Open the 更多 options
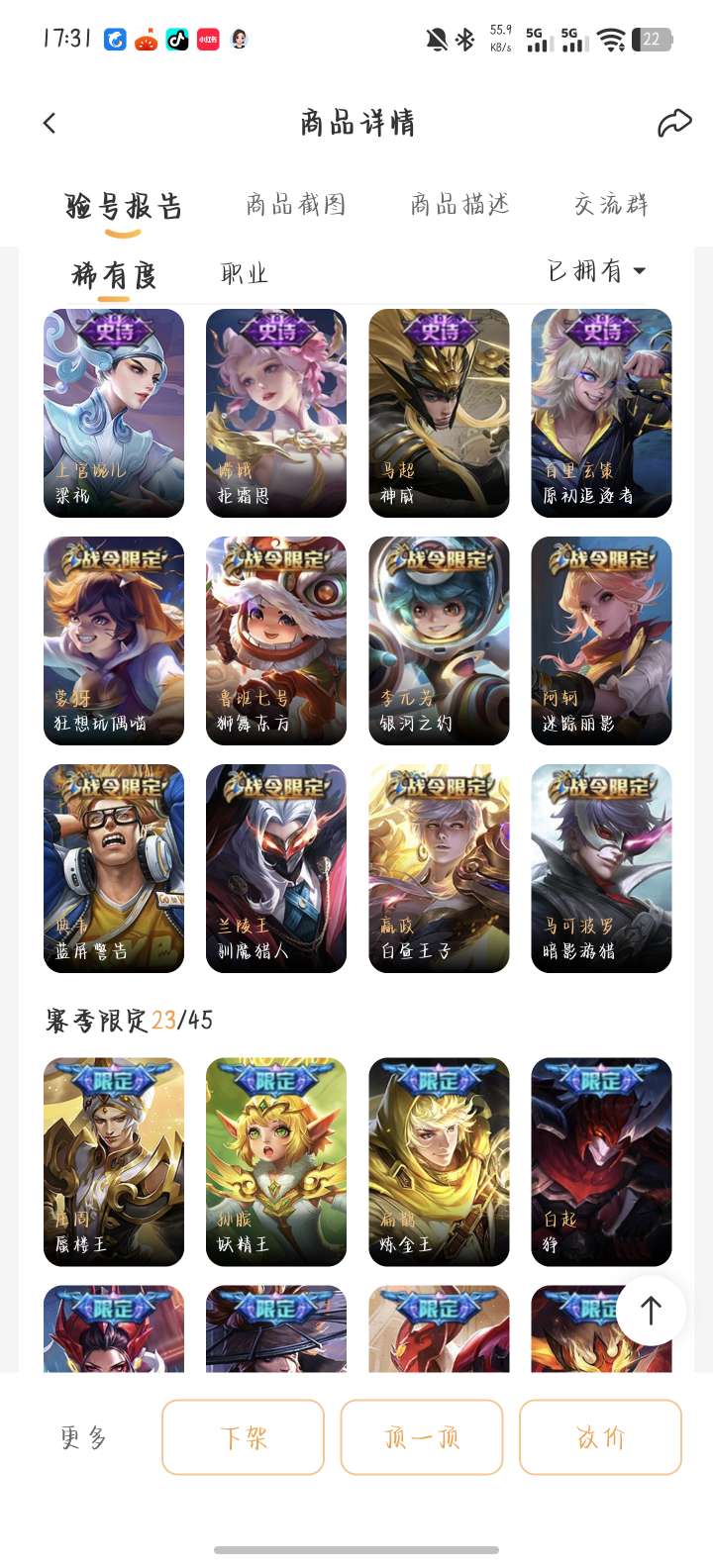 (83, 1437)
